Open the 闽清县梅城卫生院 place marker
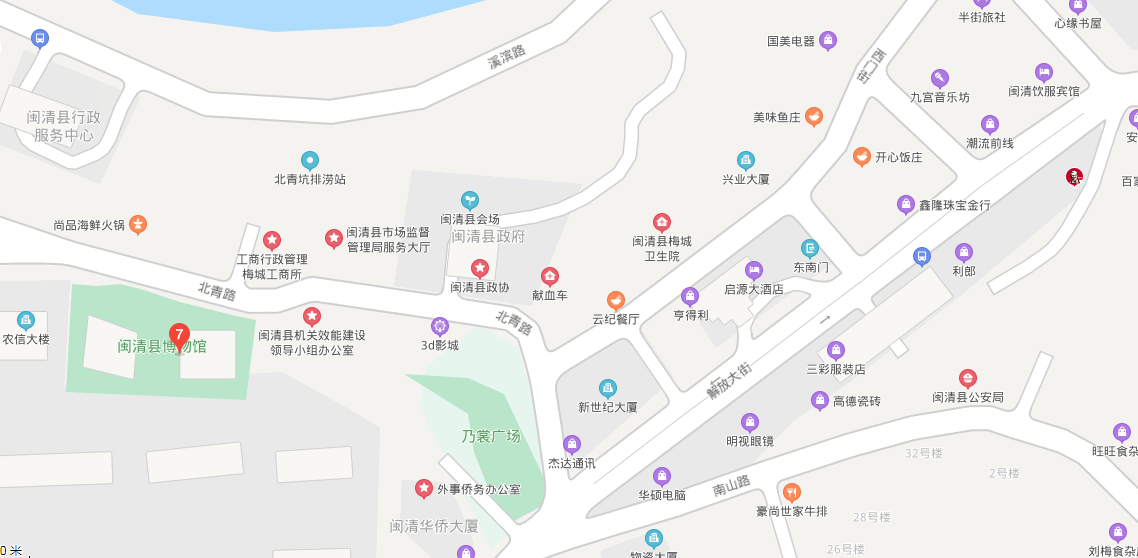 662,222
